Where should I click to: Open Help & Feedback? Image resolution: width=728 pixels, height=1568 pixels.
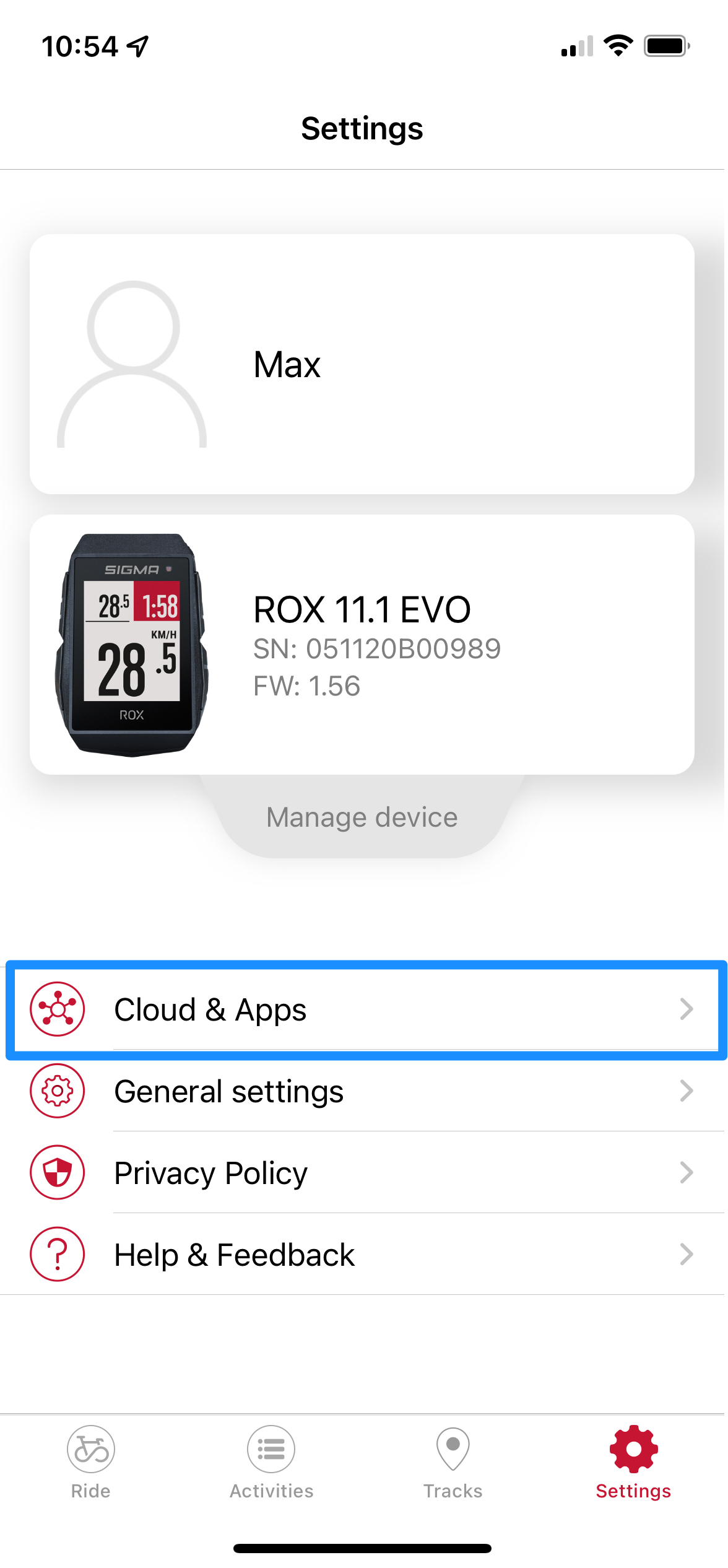click(x=362, y=1255)
